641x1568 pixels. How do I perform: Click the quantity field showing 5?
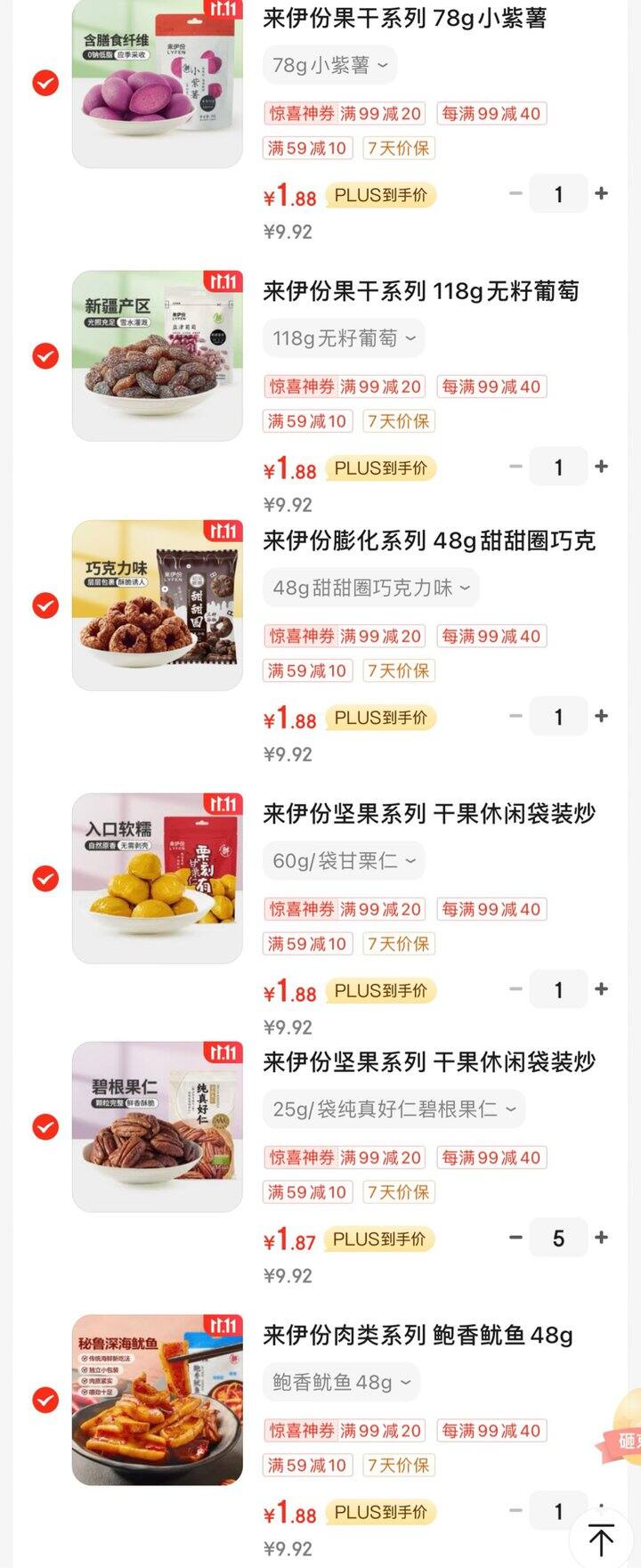[x=558, y=1238]
